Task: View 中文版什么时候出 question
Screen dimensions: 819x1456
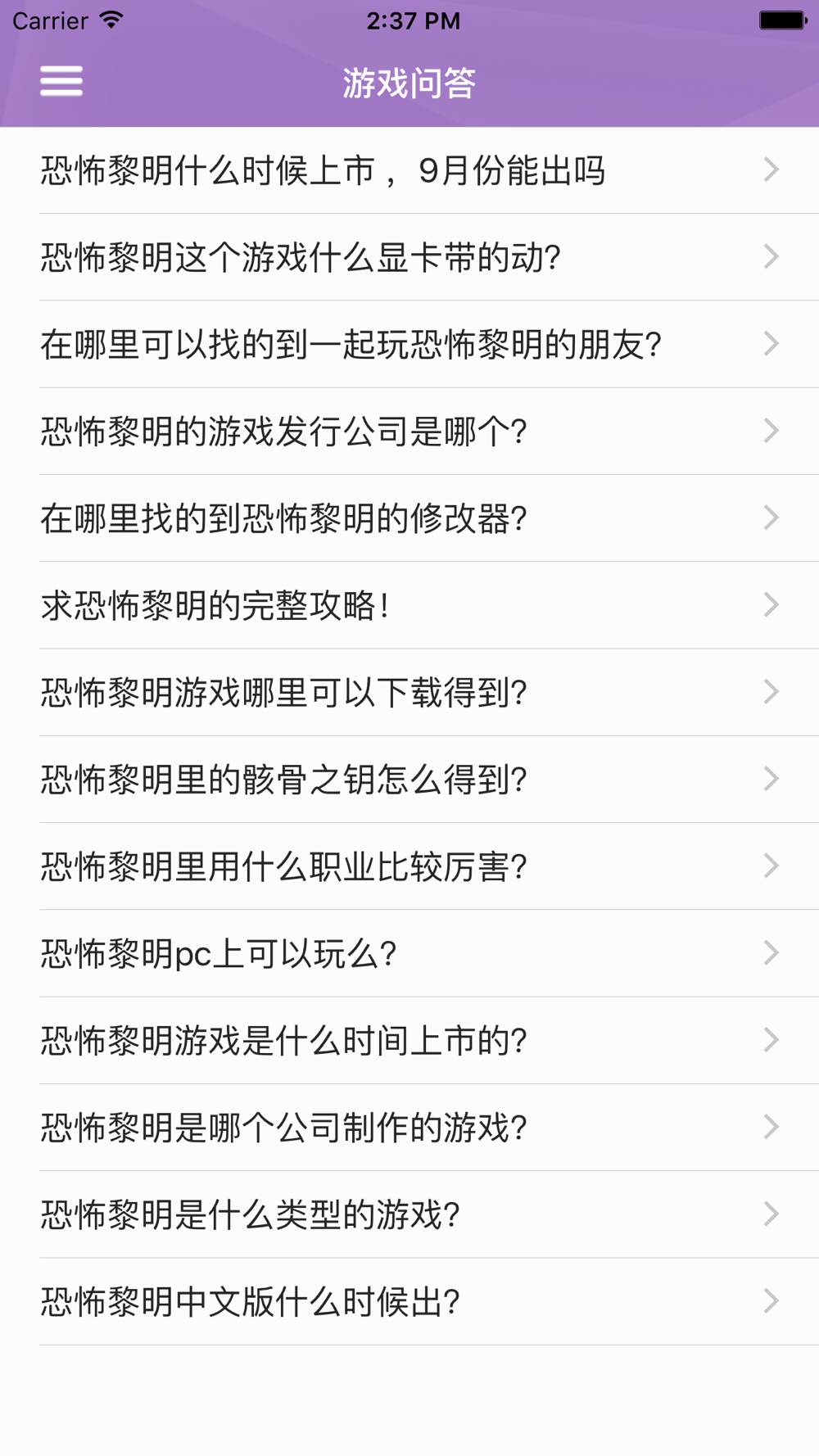Action: coord(409,1301)
